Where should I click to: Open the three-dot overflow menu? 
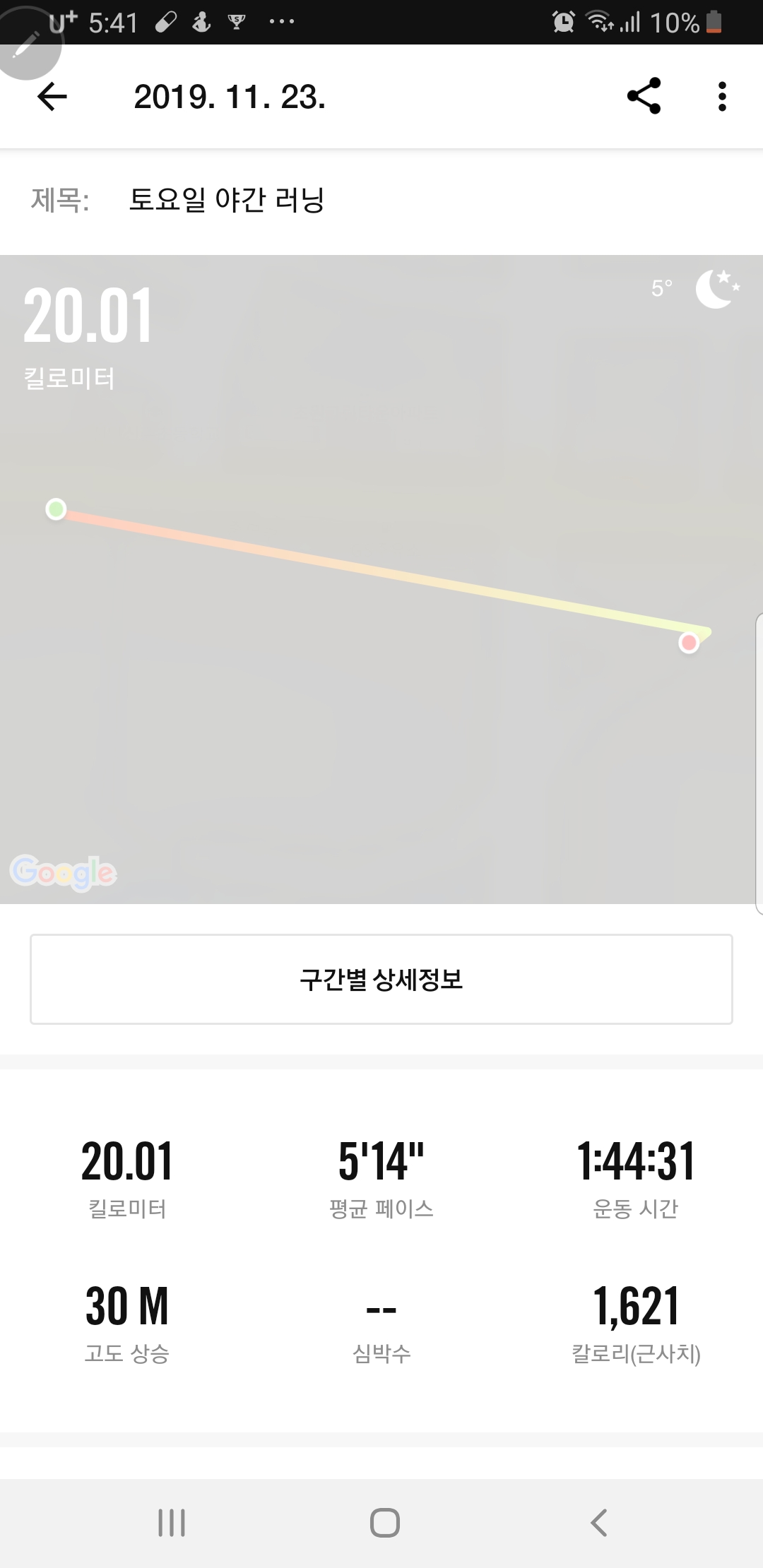coord(721,97)
